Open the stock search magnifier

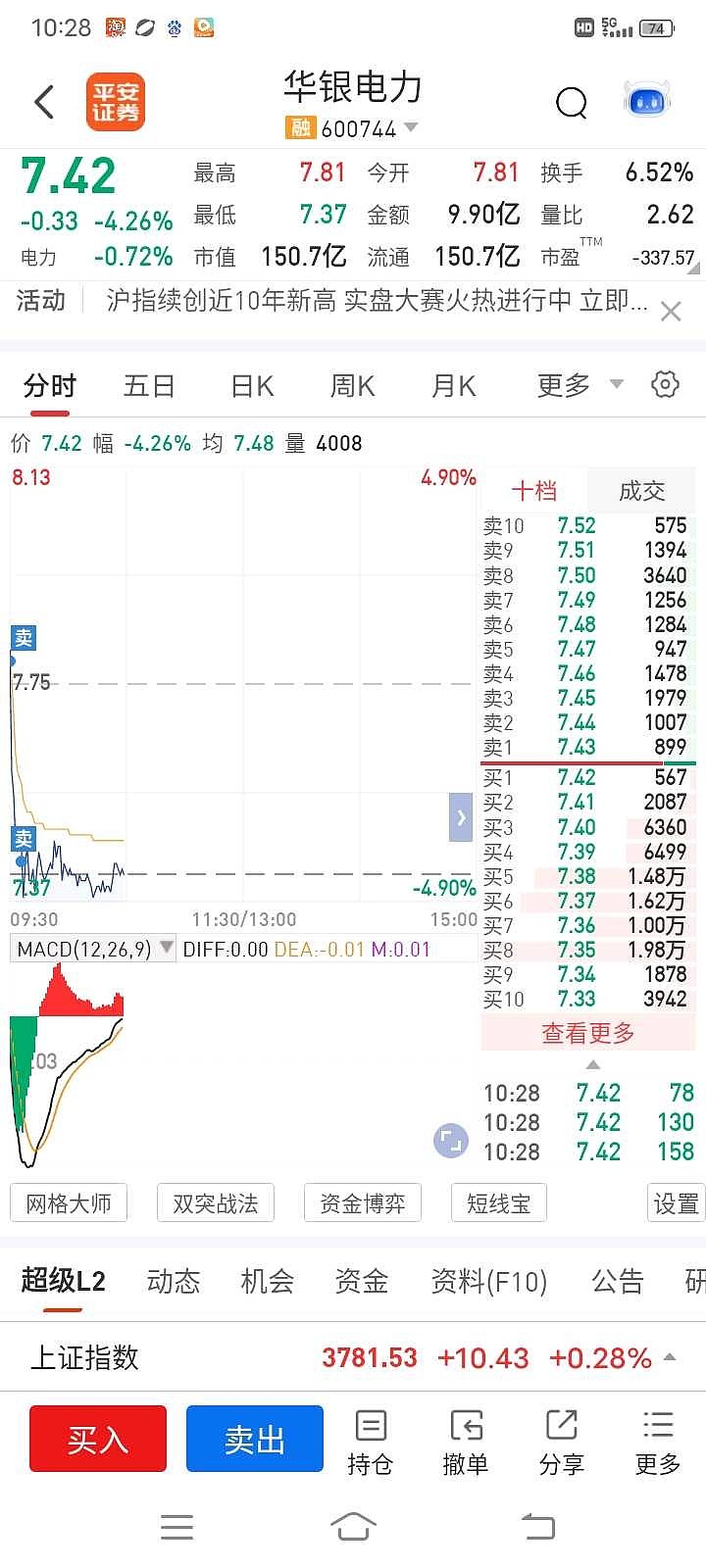pos(571,101)
